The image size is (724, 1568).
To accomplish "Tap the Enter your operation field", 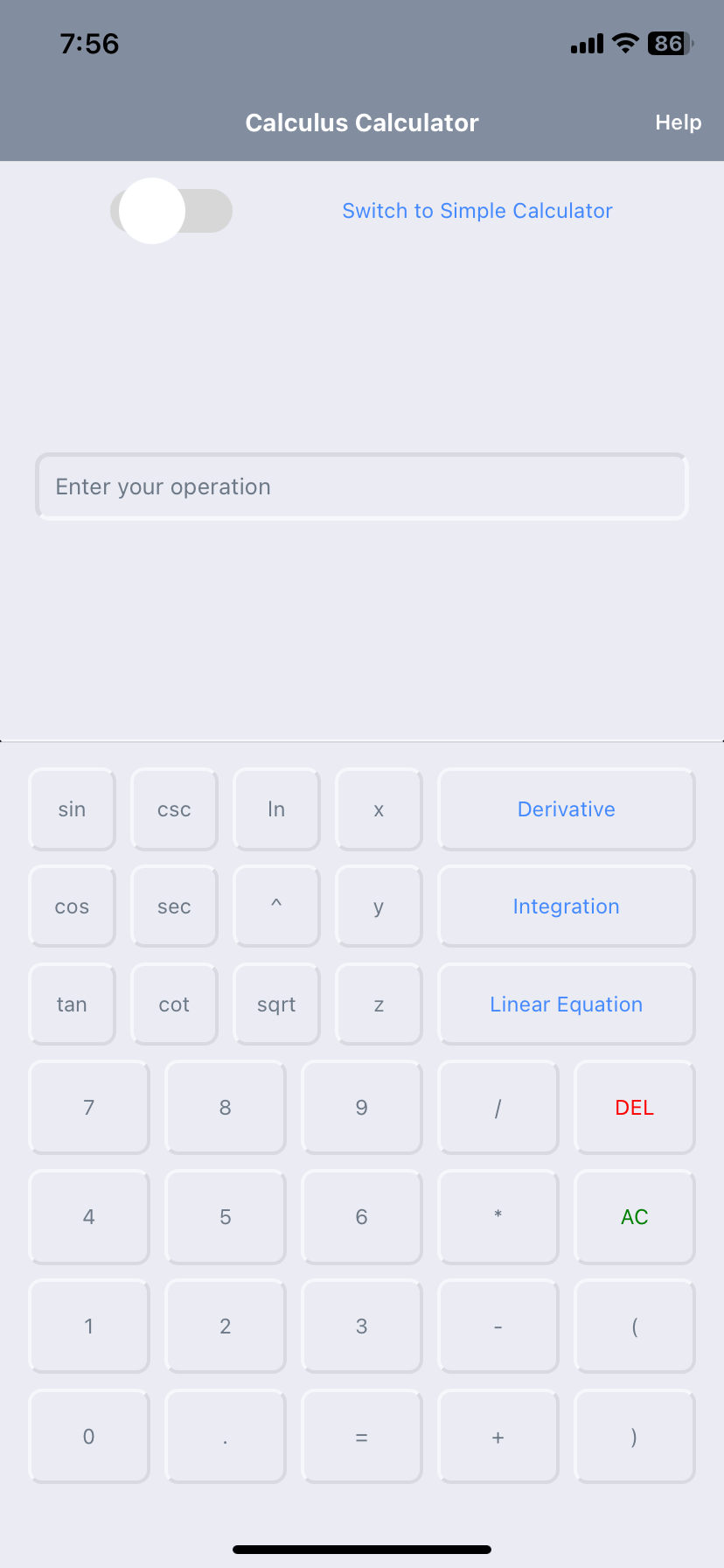I will click(361, 486).
